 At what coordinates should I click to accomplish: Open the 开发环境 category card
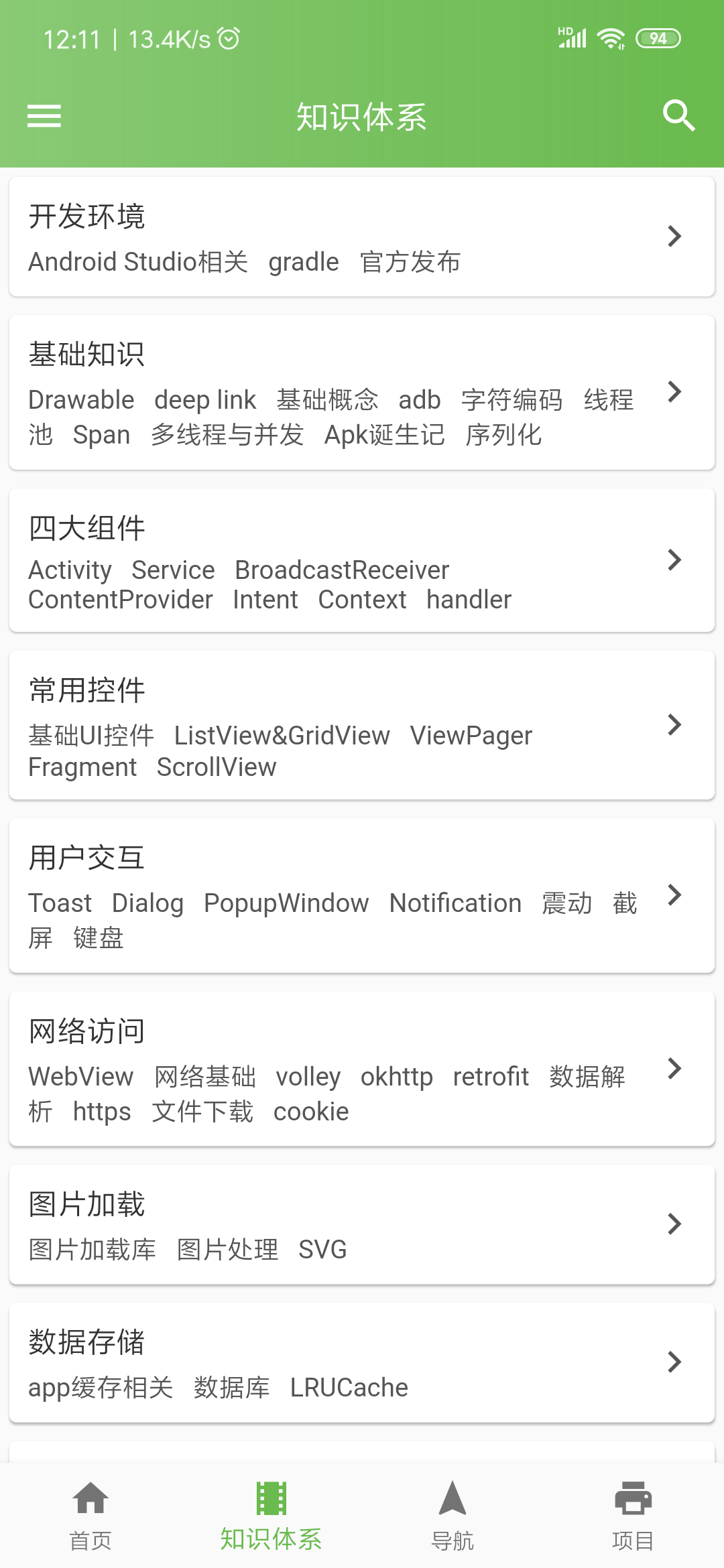pos(362,237)
